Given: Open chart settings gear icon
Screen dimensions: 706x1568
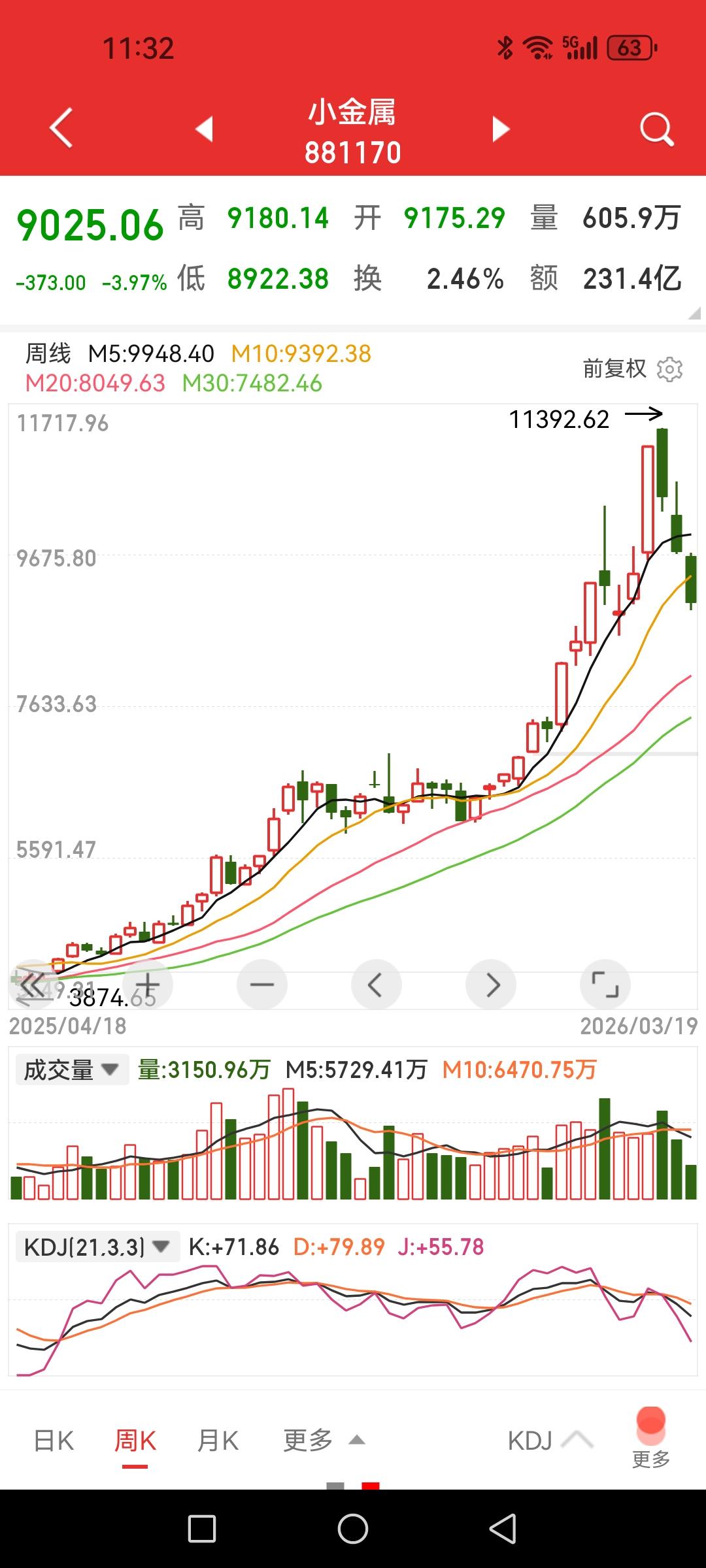Looking at the screenshot, I should coord(670,370).
